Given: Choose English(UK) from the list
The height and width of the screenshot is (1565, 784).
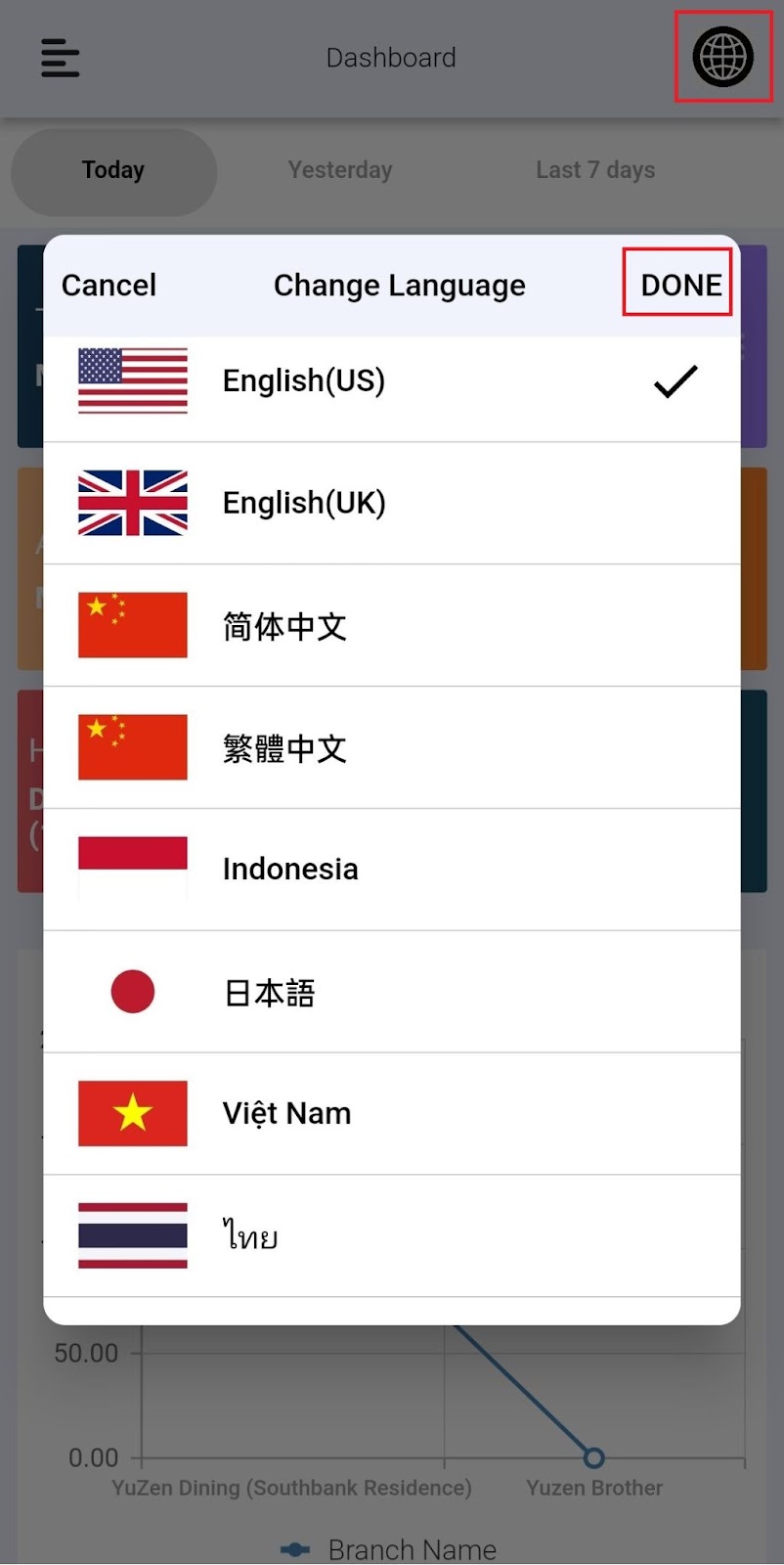Looking at the screenshot, I should (392, 503).
